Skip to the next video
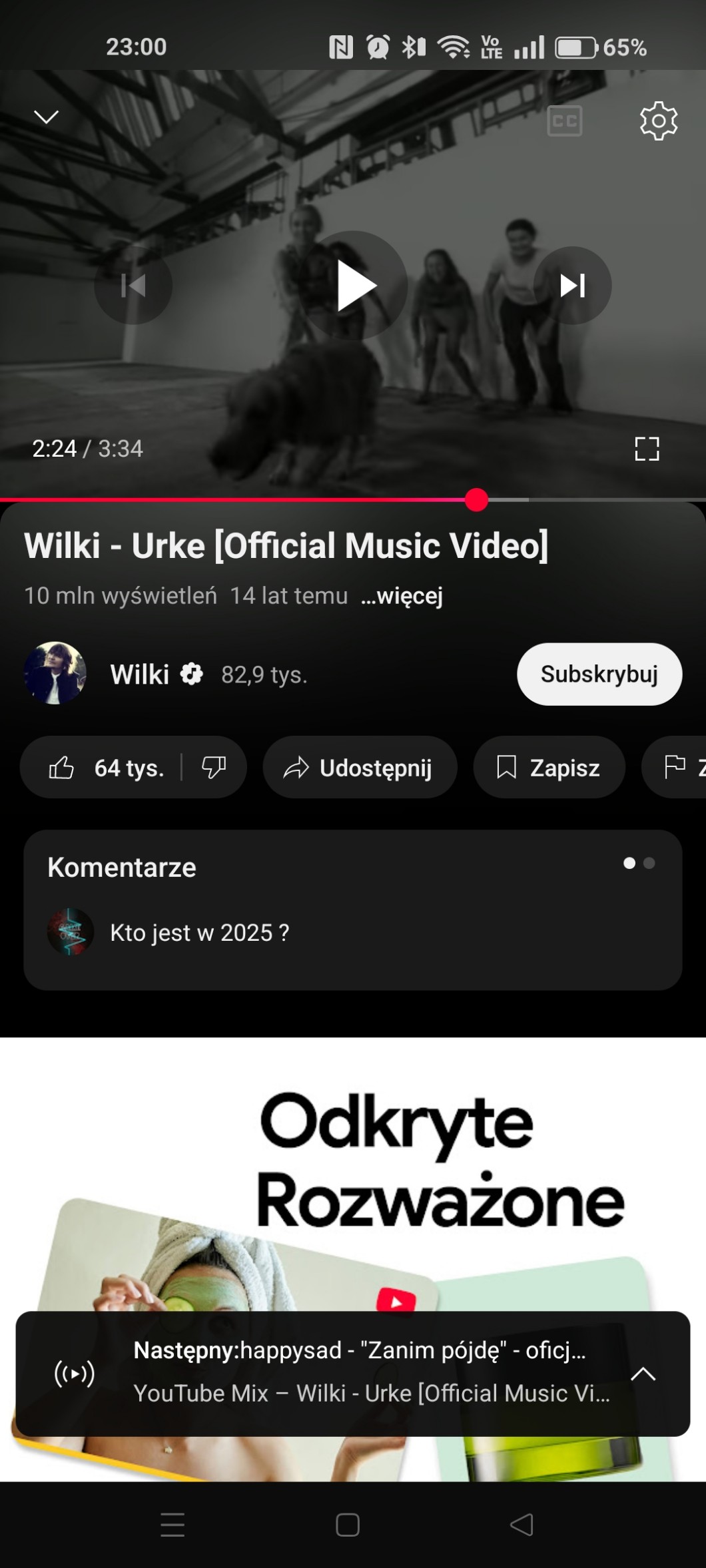 (572, 286)
